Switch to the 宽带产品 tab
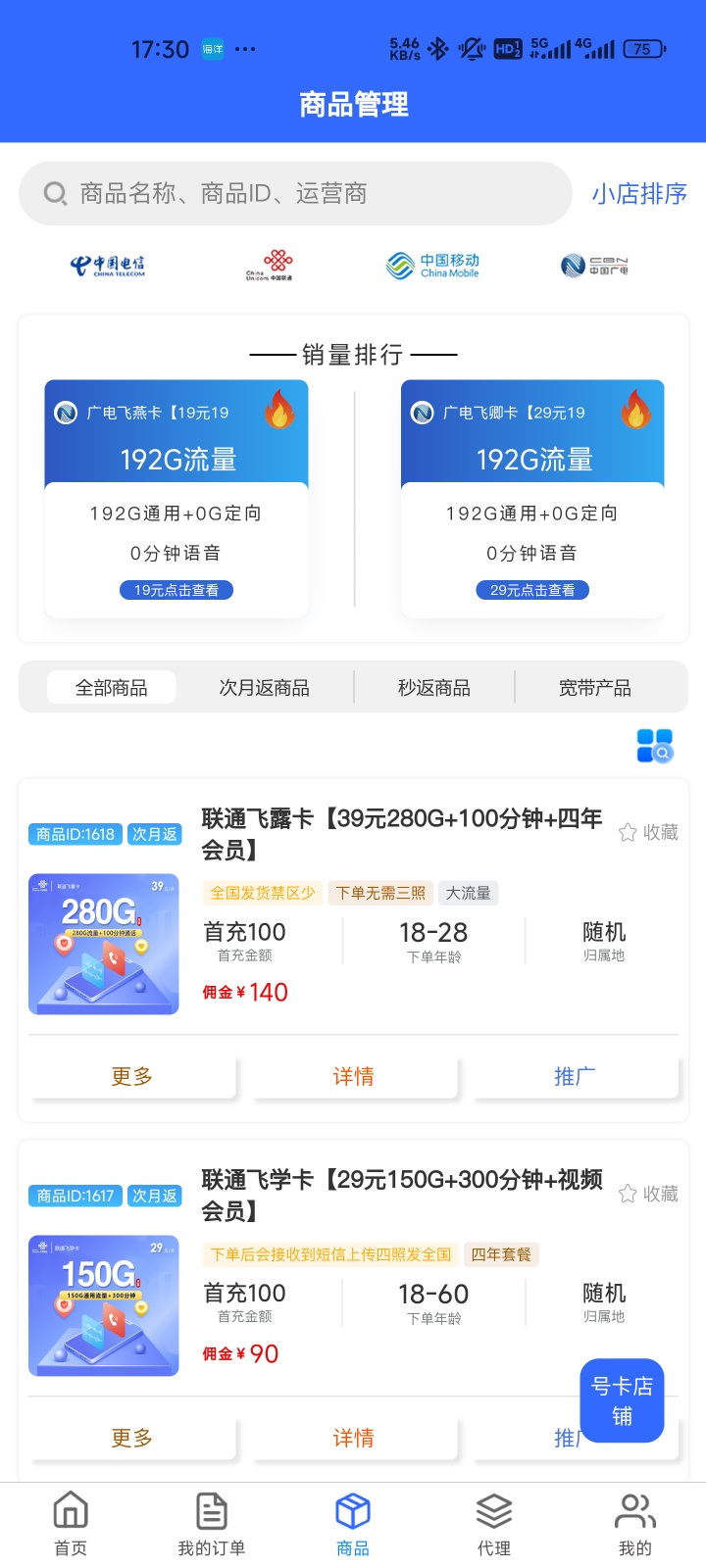Viewport: 706px width, 1568px height. point(594,688)
